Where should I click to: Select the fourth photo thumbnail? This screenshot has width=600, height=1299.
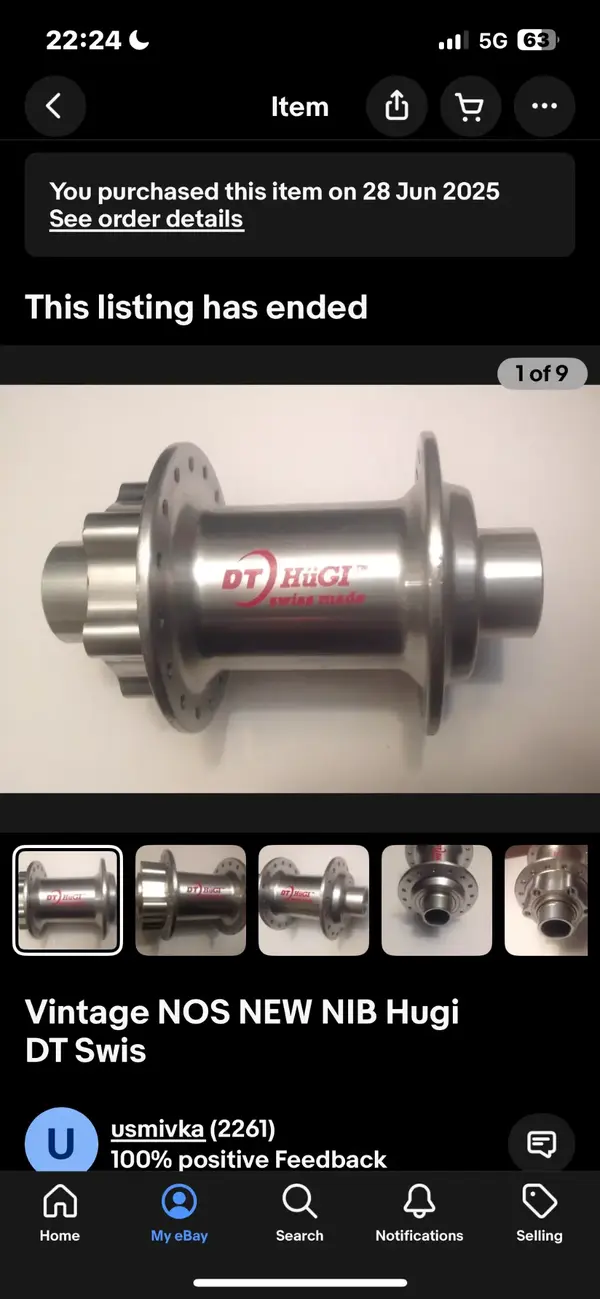[x=436, y=900]
